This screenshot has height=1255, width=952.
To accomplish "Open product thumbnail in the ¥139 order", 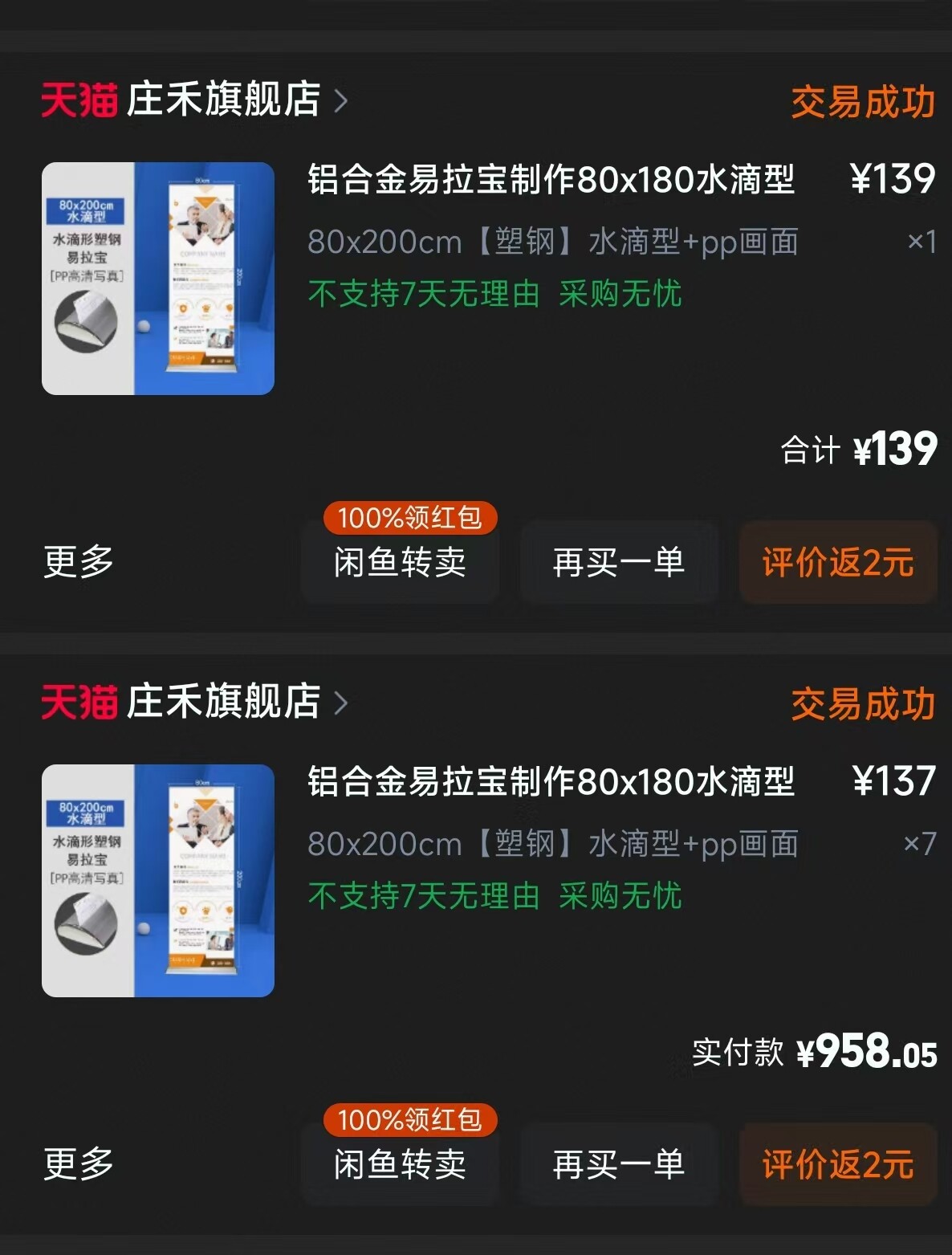I will click(x=158, y=279).
